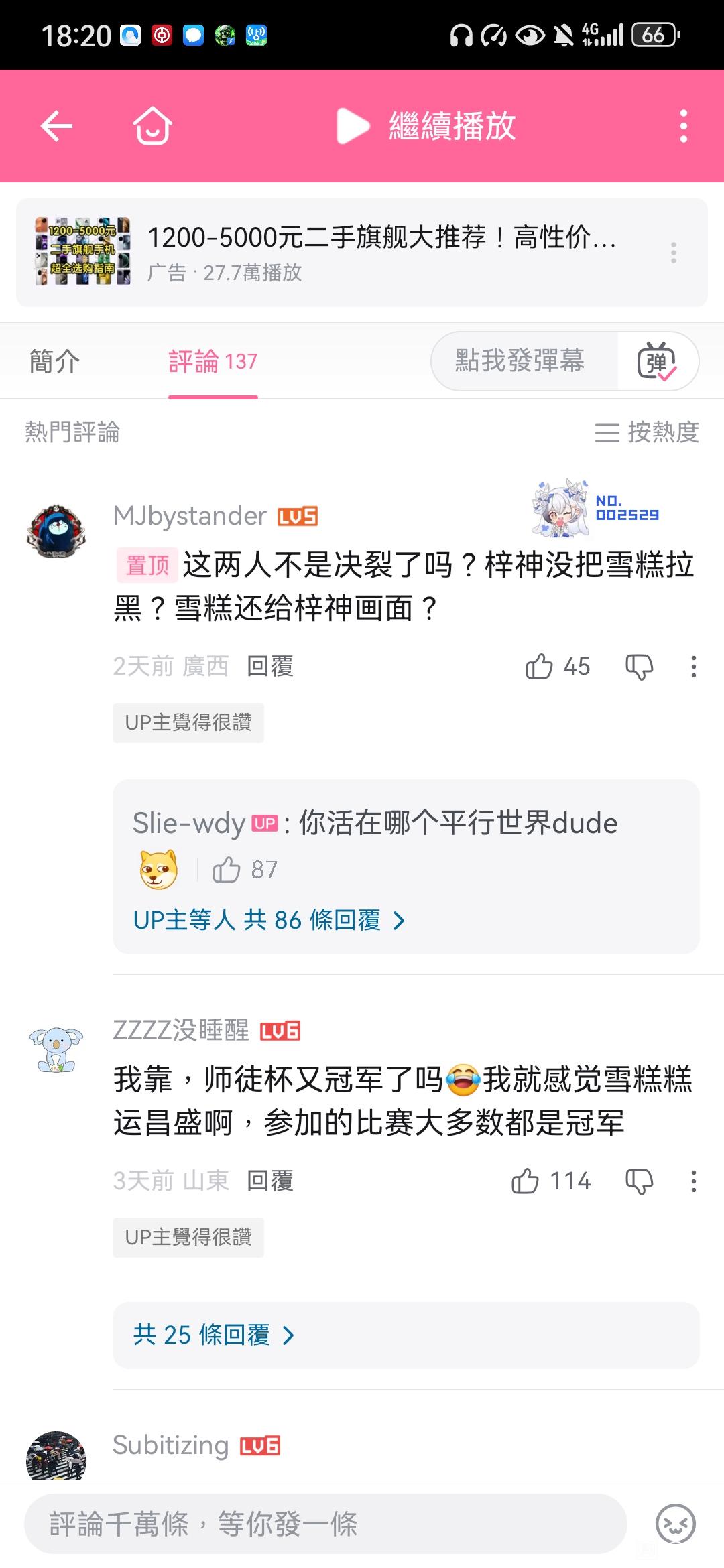Tap 點我發彈幕 to write a danmaku
This screenshot has width=724, height=1568.
tap(520, 361)
